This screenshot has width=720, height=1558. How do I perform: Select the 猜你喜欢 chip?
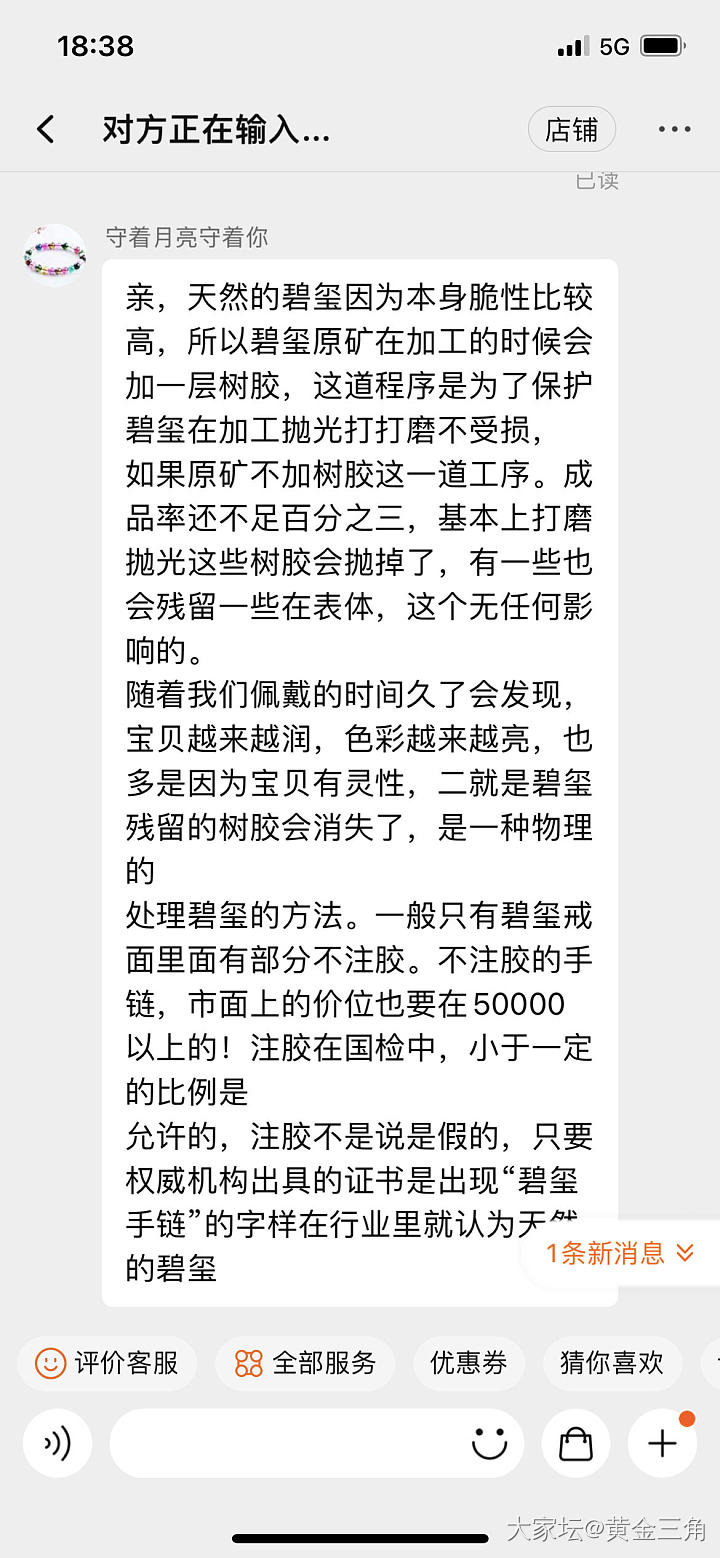(x=611, y=1363)
